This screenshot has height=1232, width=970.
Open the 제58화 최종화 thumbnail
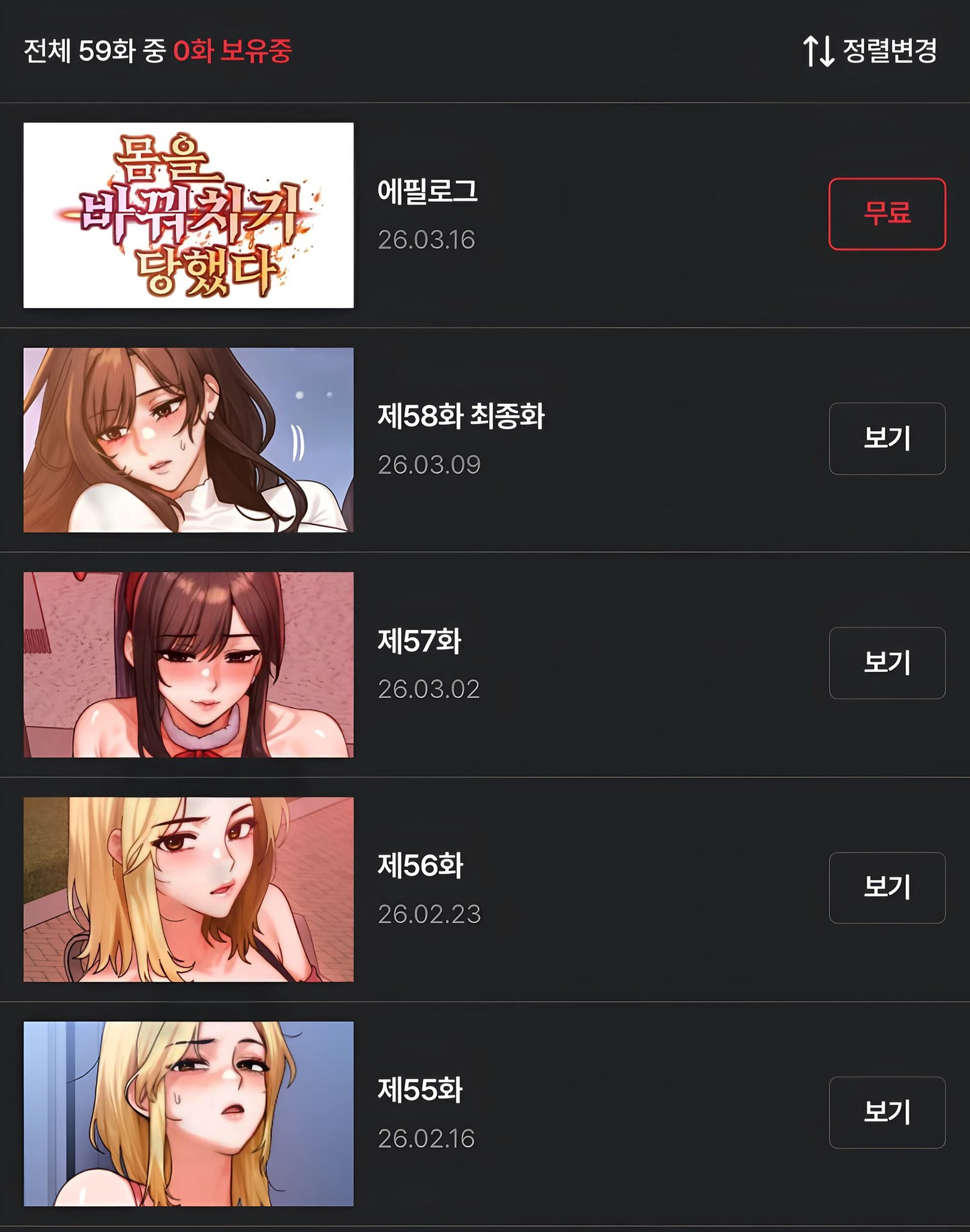pos(189,440)
